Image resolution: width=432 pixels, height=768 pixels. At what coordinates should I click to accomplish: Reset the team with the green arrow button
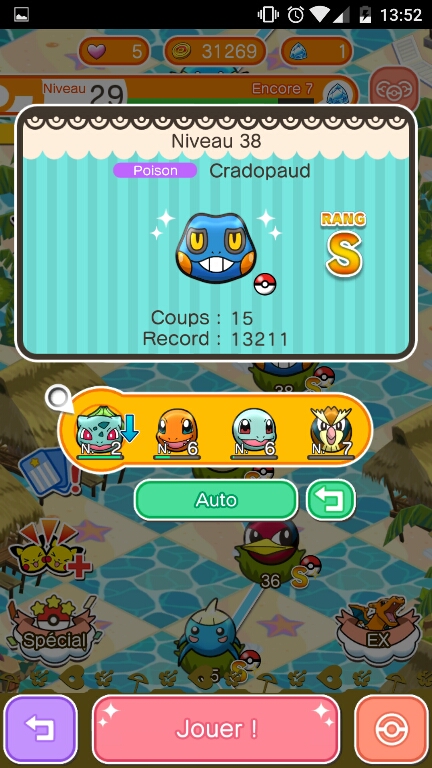pos(331,500)
